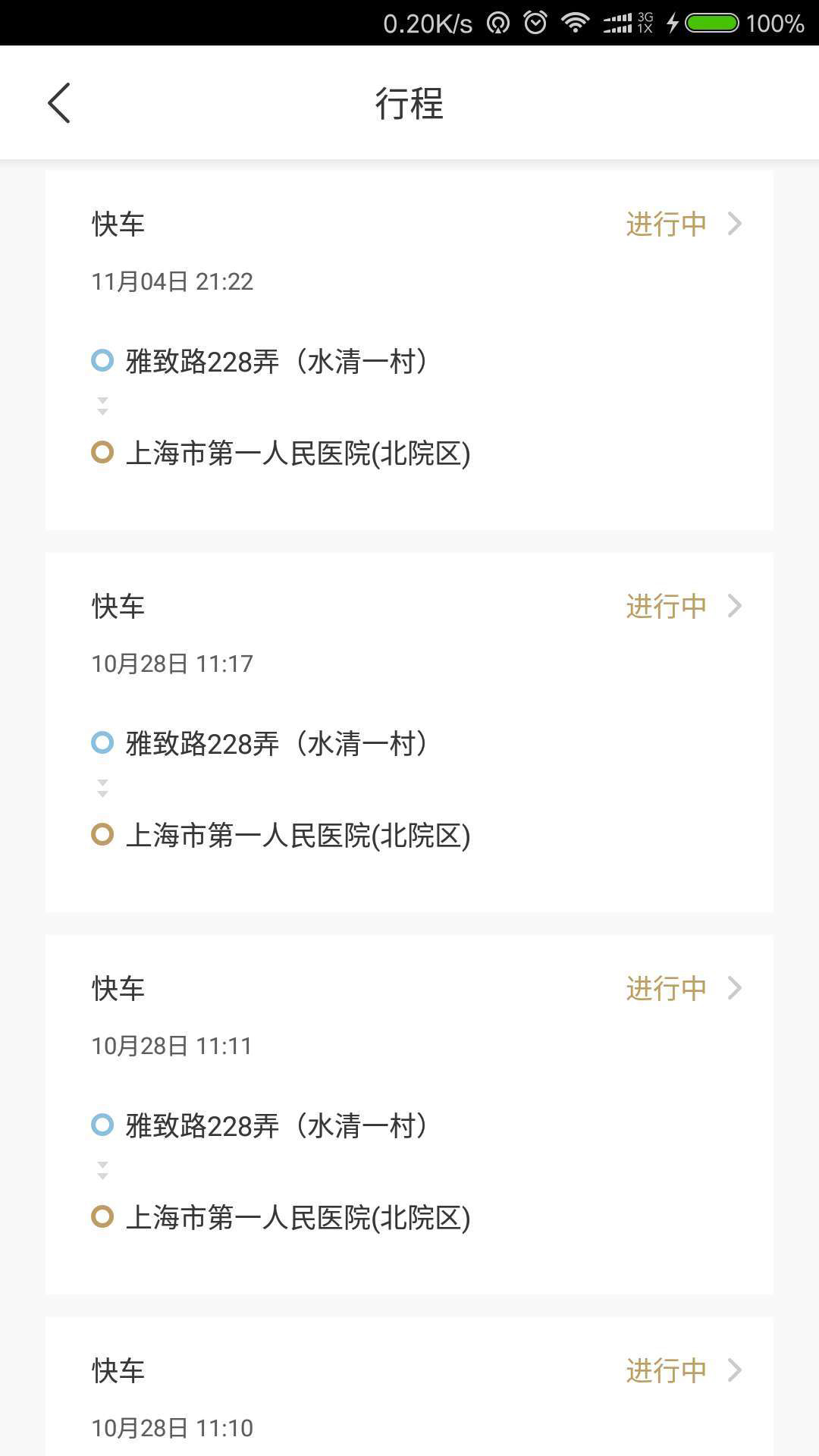Select the blue pickup circle on Nov 04 trip
819x1456 pixels.
click(x=102, y=361)
